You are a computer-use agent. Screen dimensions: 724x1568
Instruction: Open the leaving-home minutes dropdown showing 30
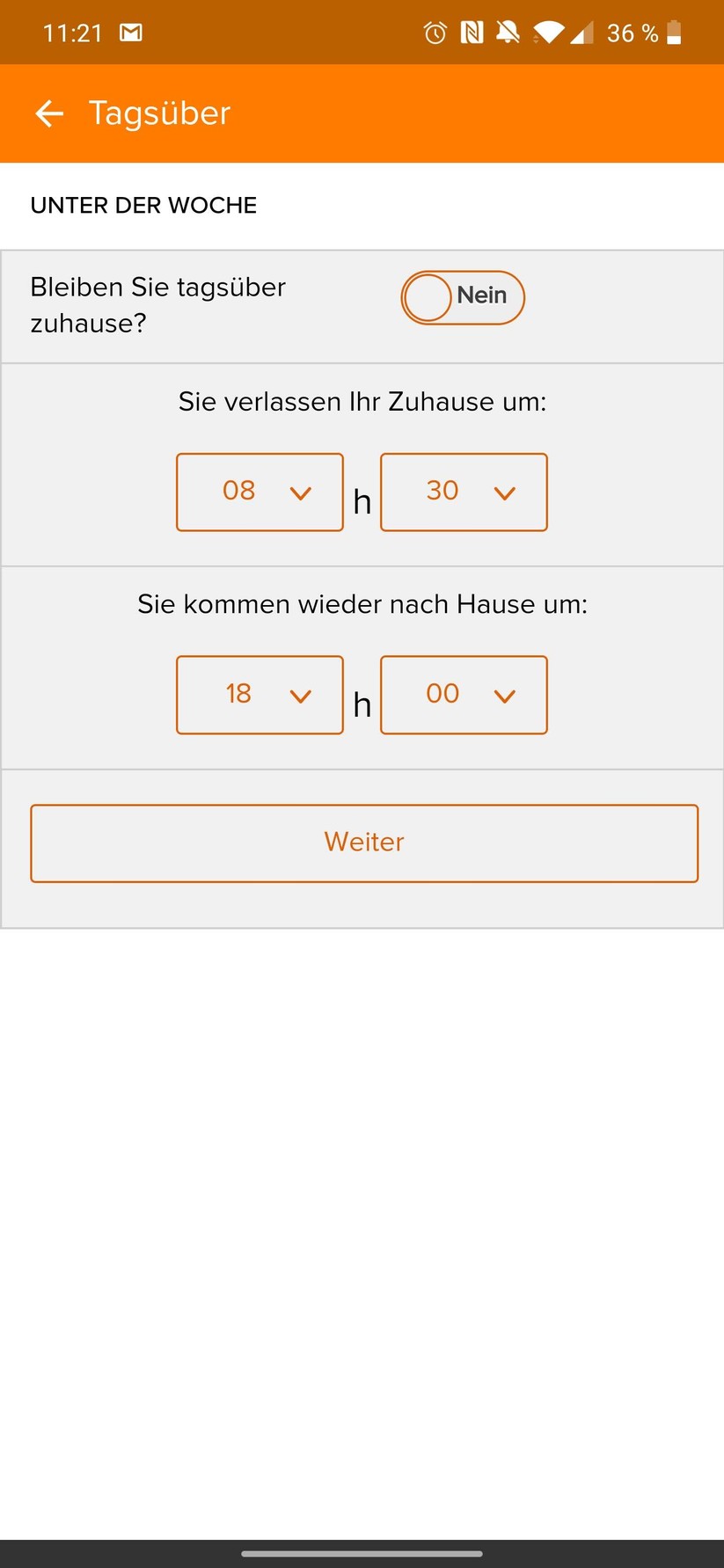(x=464, y=492)
